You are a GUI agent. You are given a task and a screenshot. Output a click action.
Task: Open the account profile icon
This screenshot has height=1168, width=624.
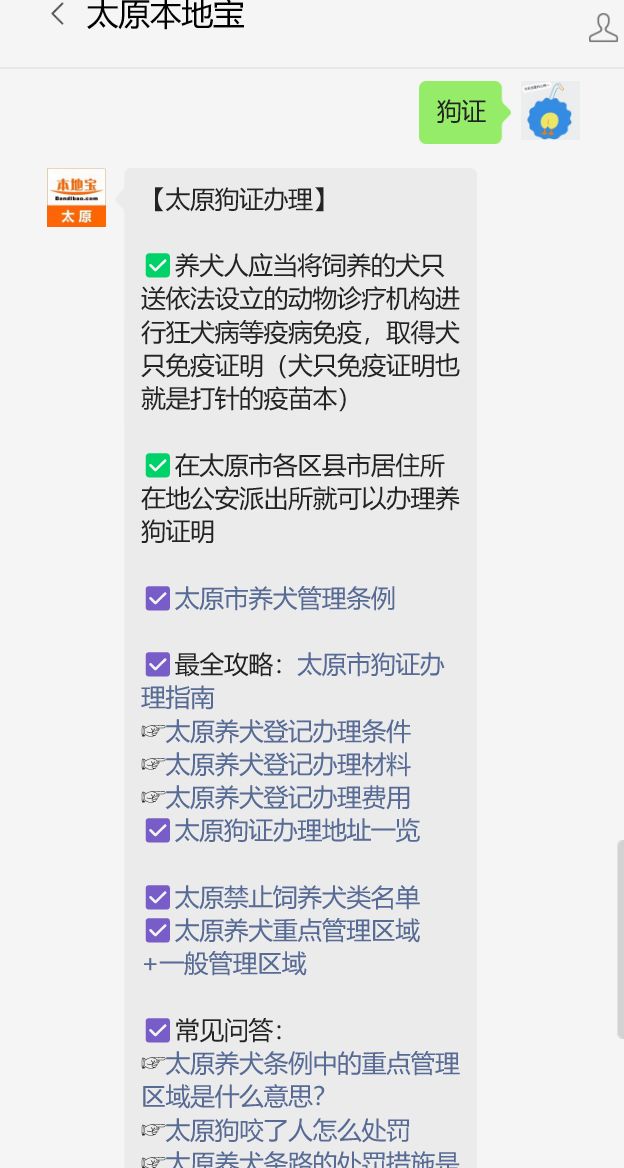tap(602, 26)
